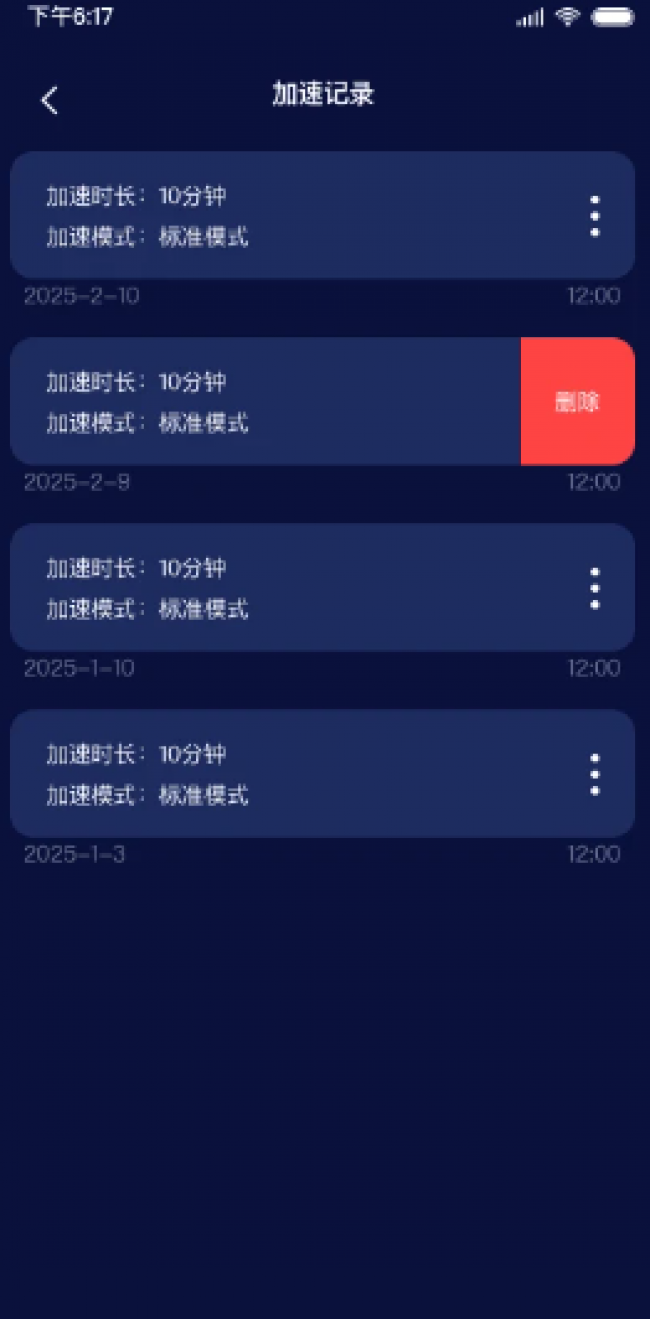Open more options for the 2025-1-10 record
This screenshot has width=650, height=1319.
(595, 588)
